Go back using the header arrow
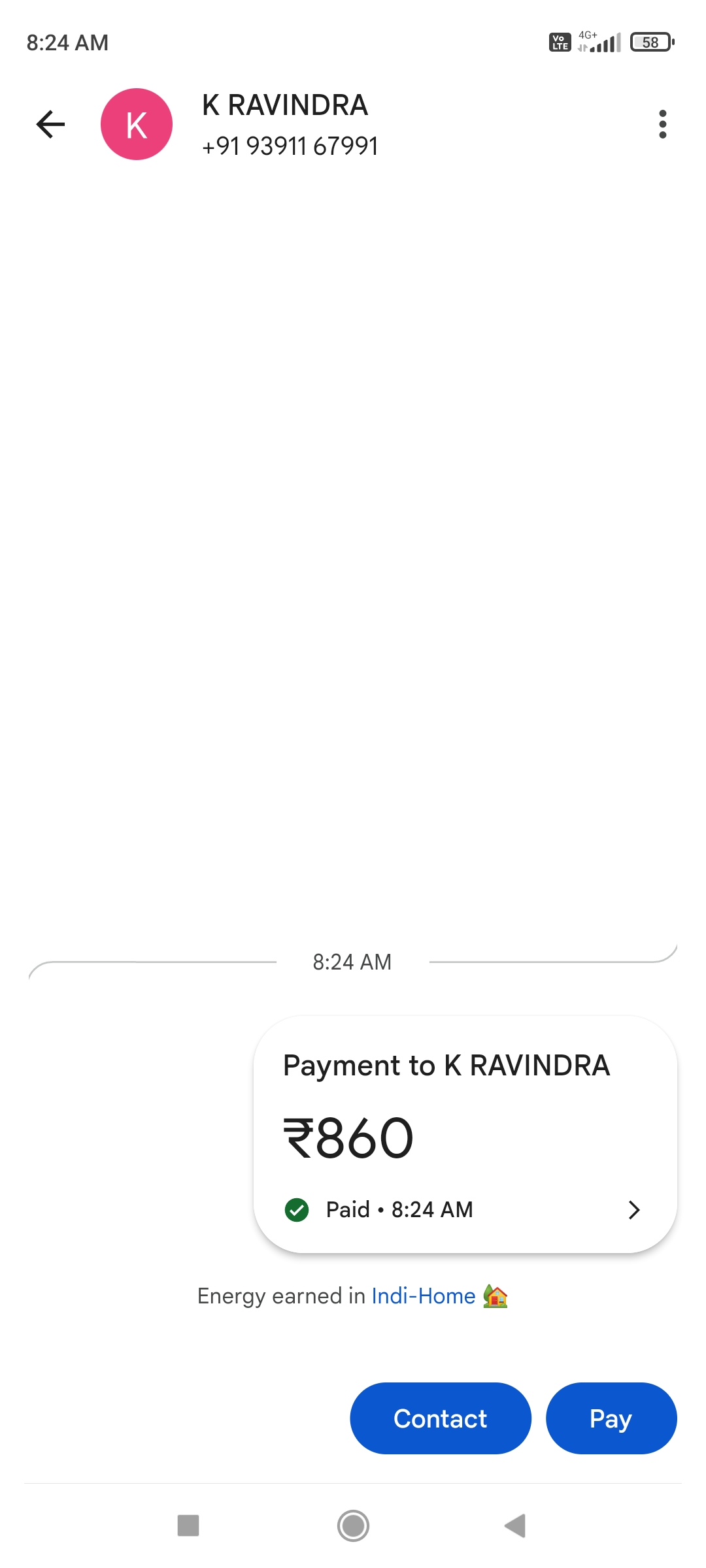Screen dimensions: 706x1568 coord(51,124)
